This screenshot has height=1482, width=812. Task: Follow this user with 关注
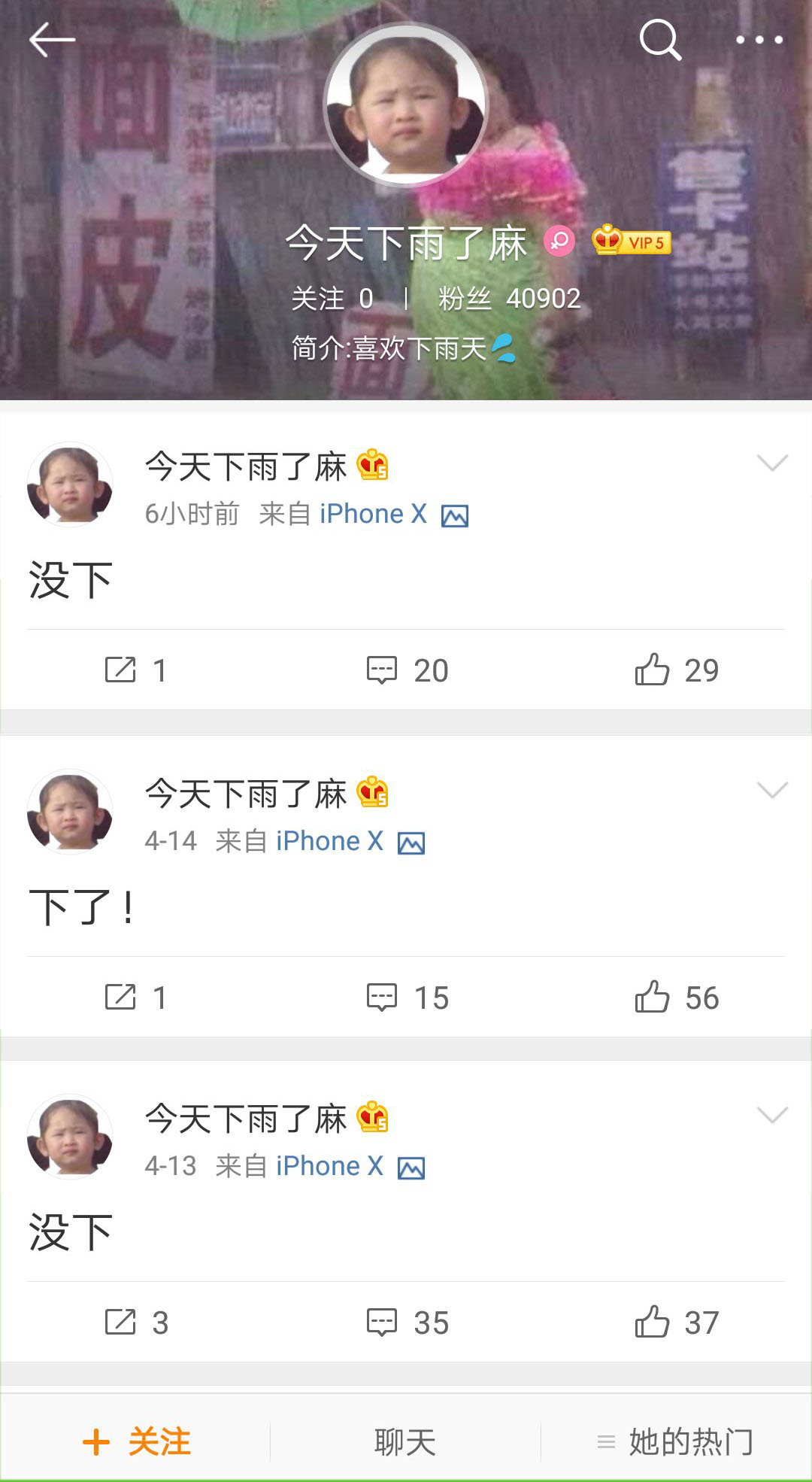coord(136,1442)
